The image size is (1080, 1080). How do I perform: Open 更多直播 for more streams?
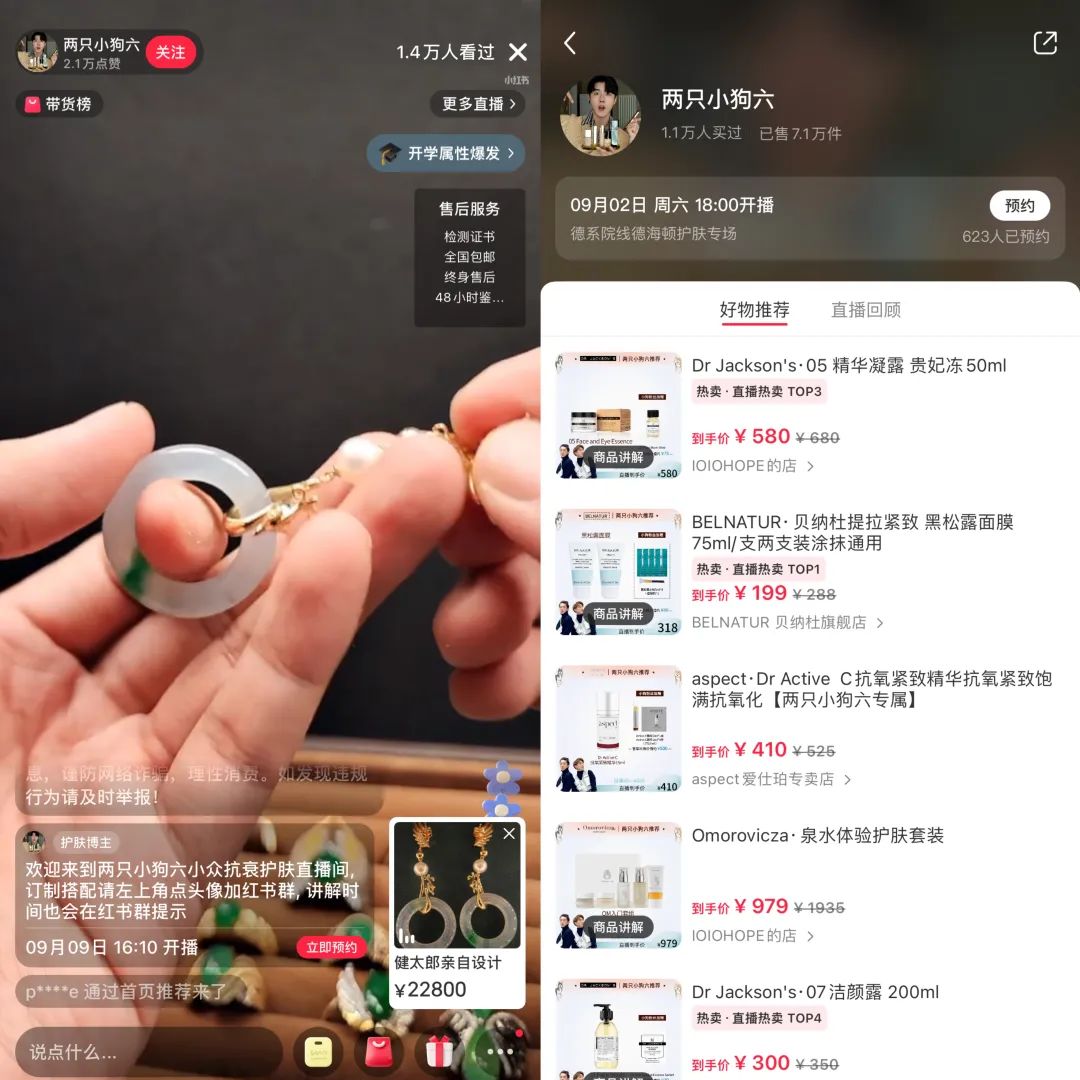pyautogui.click(x=479, y=104)
